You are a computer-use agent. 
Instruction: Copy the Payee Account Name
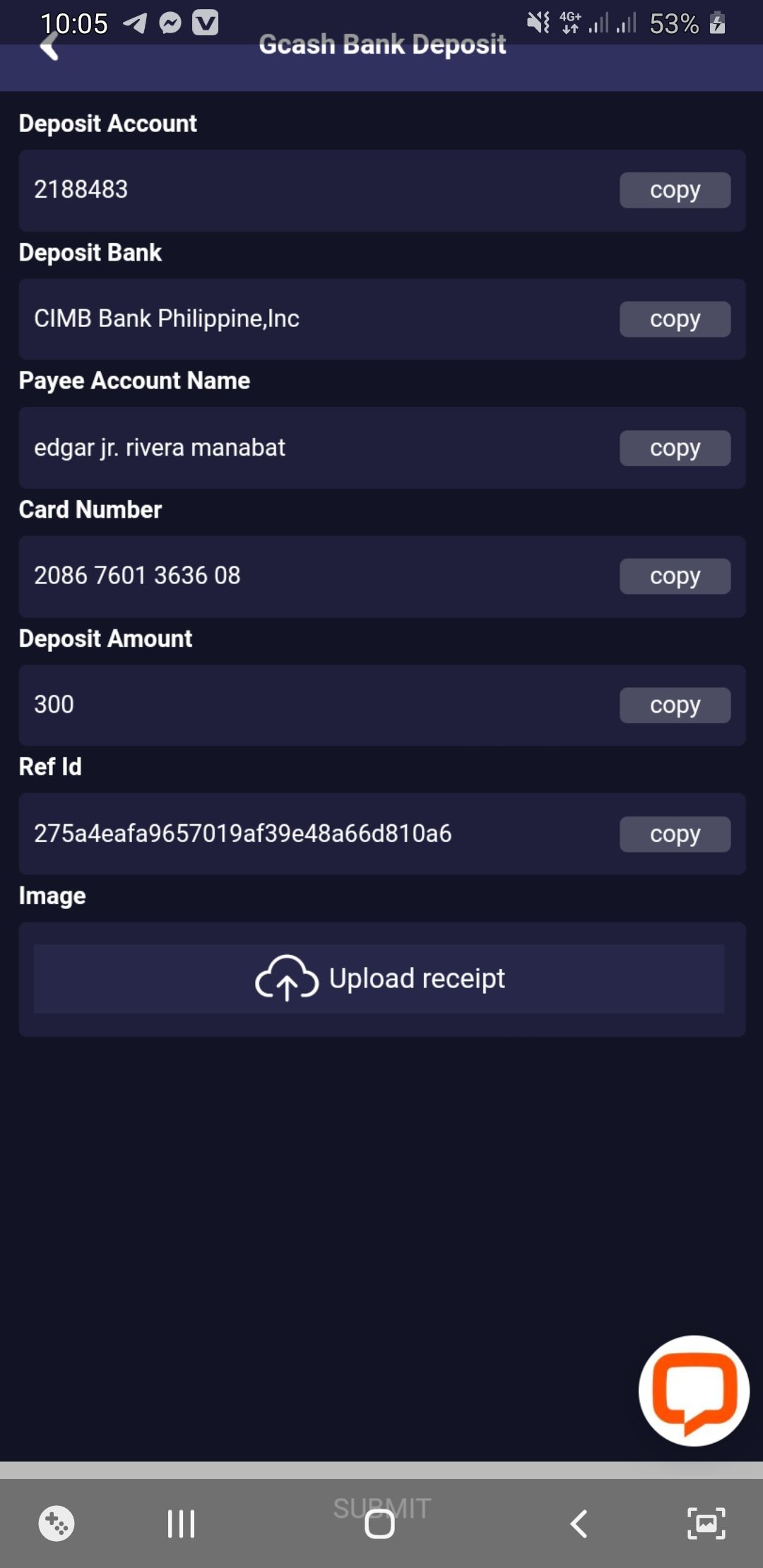tap(675, 448)
